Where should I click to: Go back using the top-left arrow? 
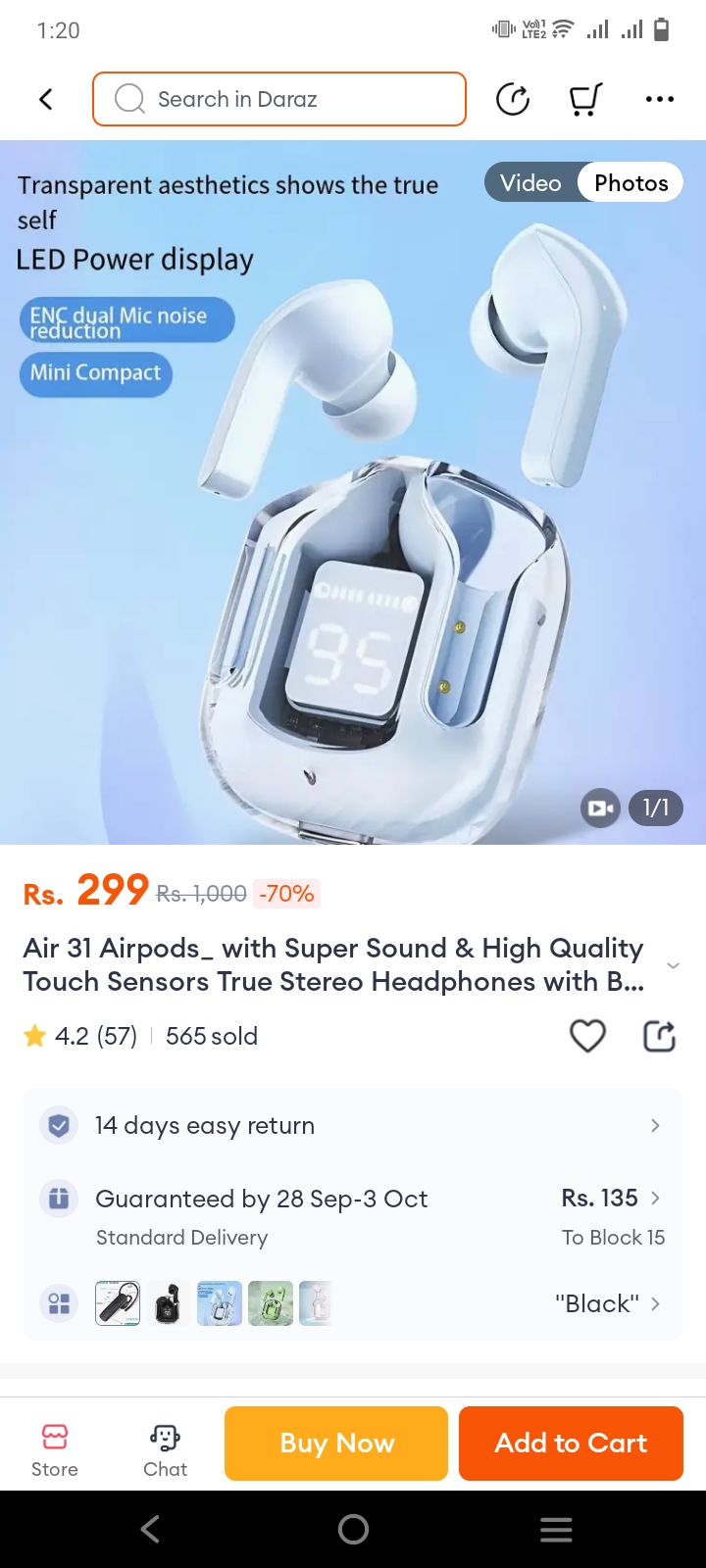point(45,99)
